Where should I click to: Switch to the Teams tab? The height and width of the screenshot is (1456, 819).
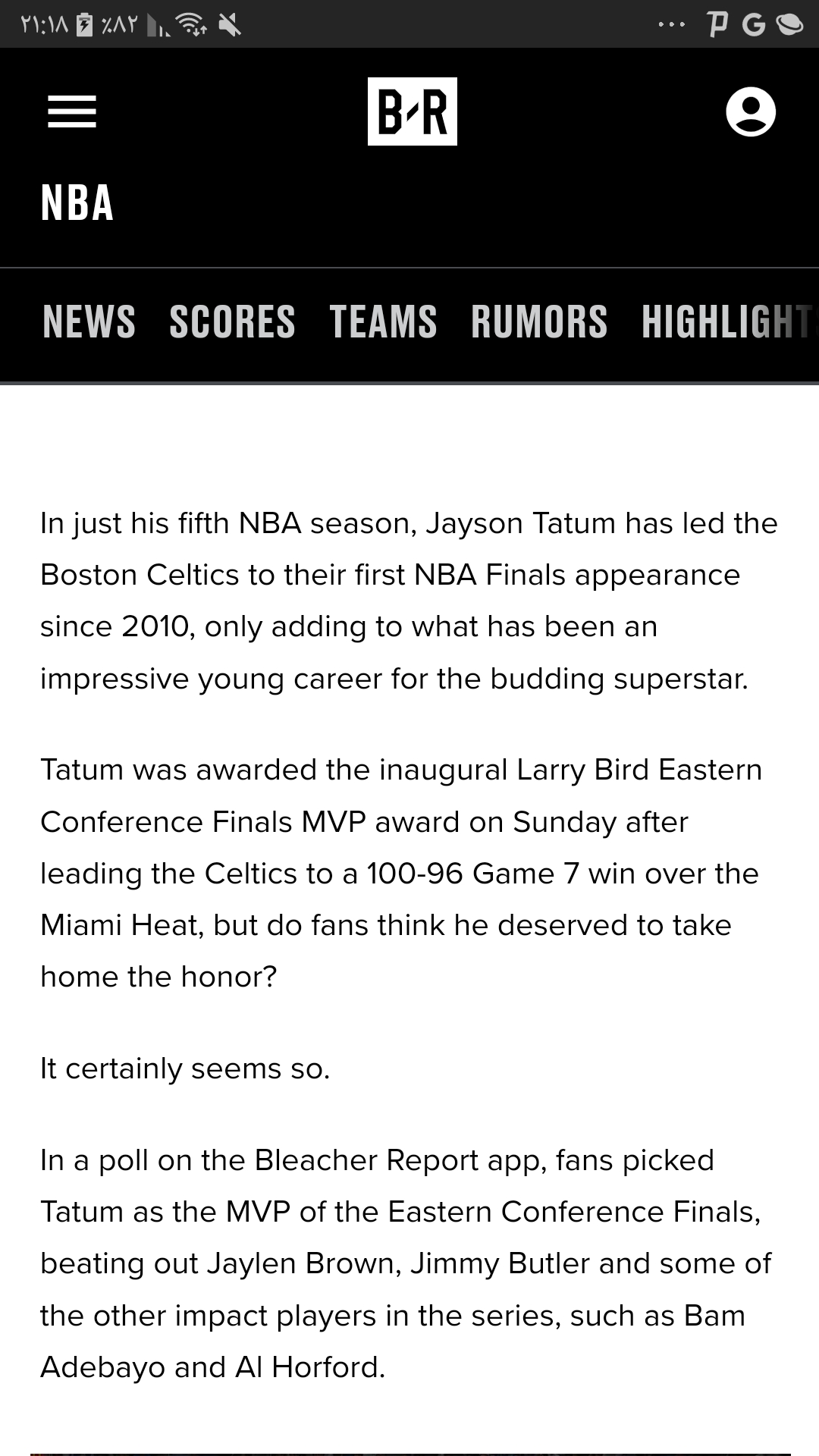click(383, 322)
